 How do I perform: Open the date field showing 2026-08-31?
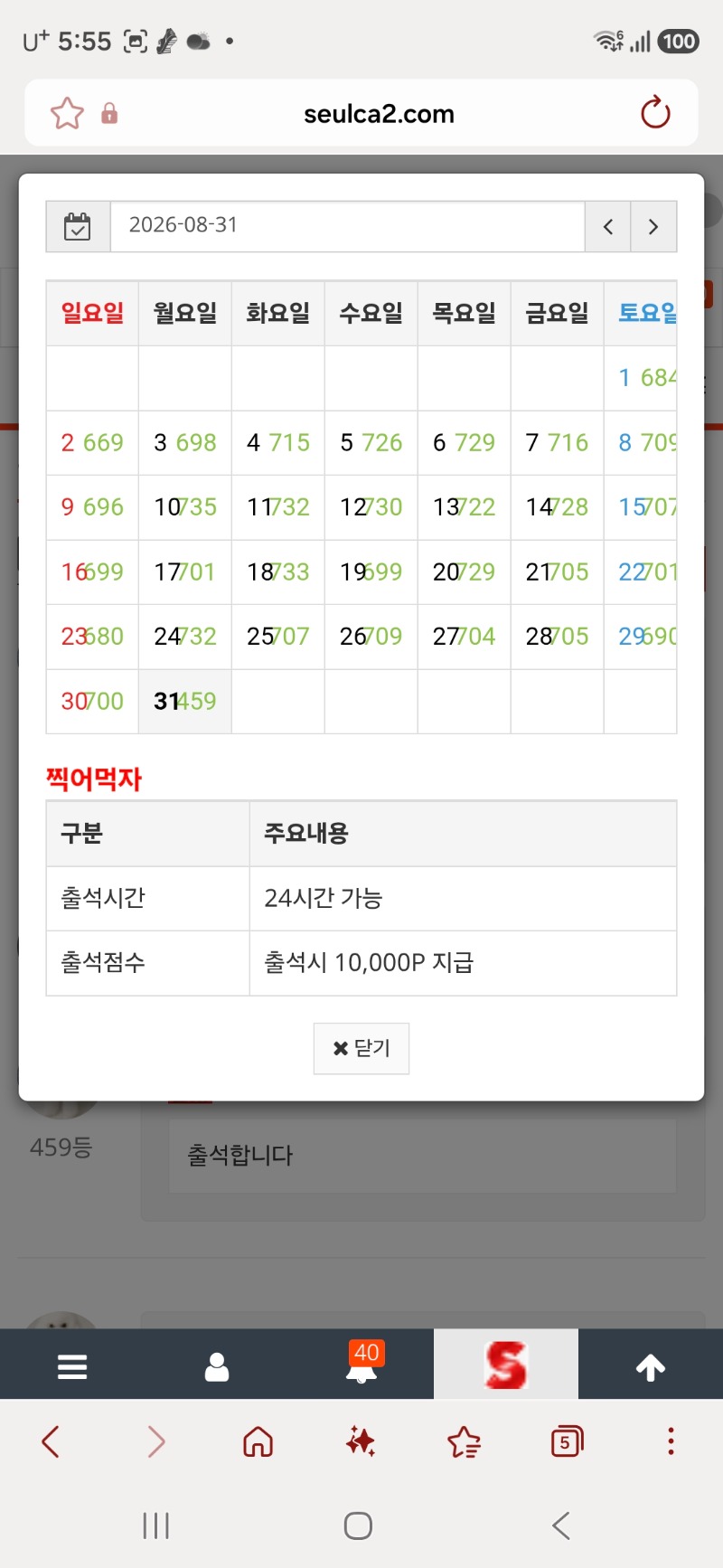(x=347, y=226)
